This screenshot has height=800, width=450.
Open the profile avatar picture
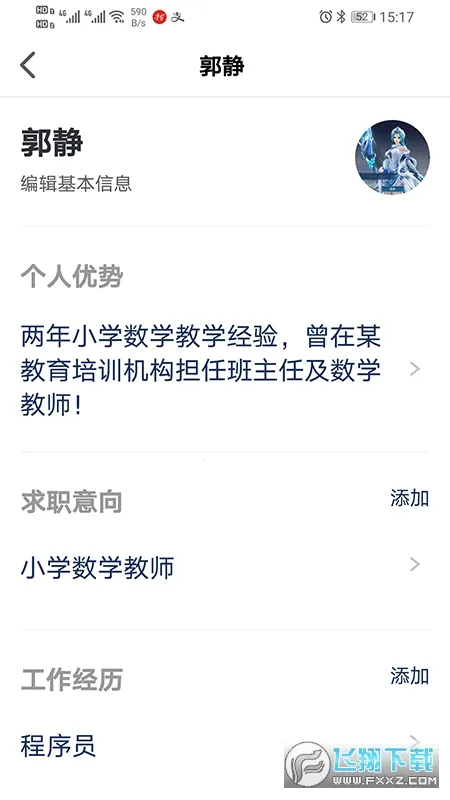pos(392,157)
